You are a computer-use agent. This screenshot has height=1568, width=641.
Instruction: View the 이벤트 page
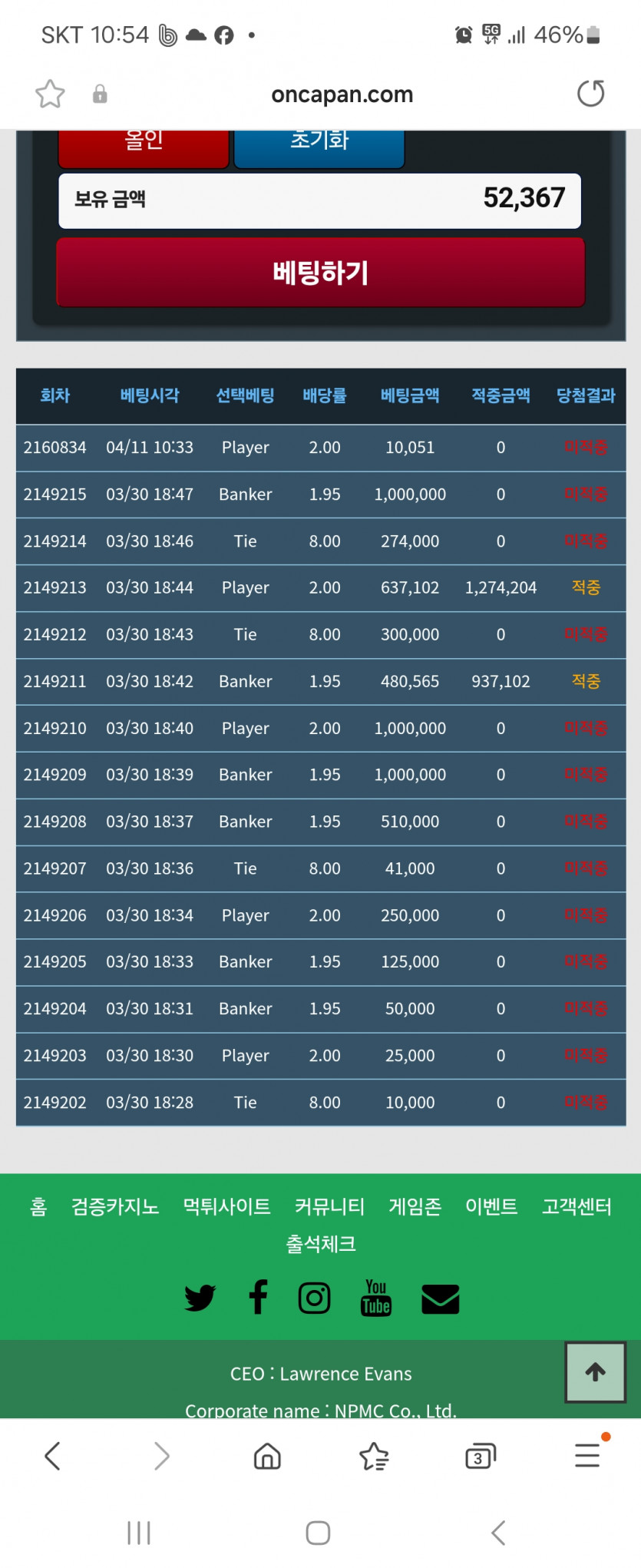[x=491, y=1206]
